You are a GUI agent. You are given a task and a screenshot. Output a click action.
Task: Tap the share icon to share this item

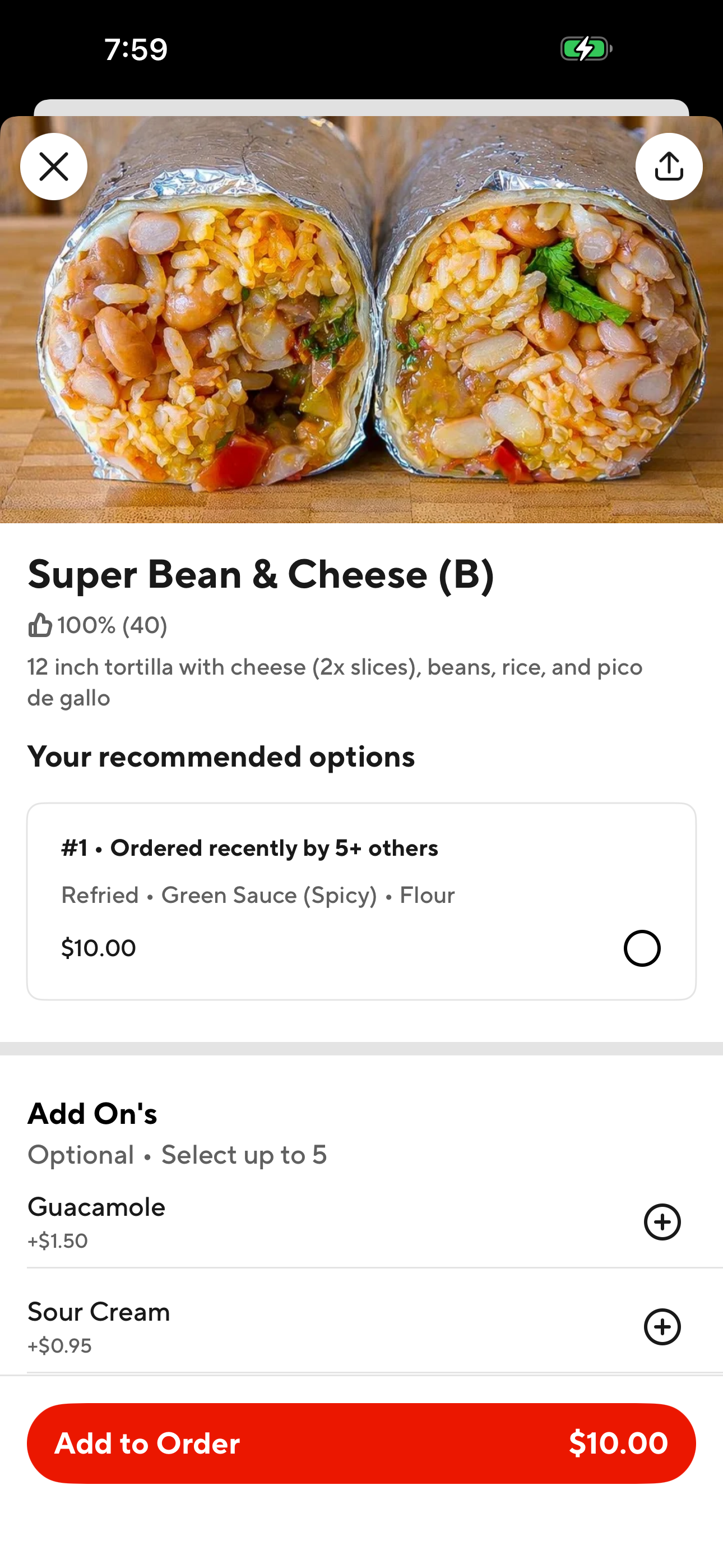[668, 165]
